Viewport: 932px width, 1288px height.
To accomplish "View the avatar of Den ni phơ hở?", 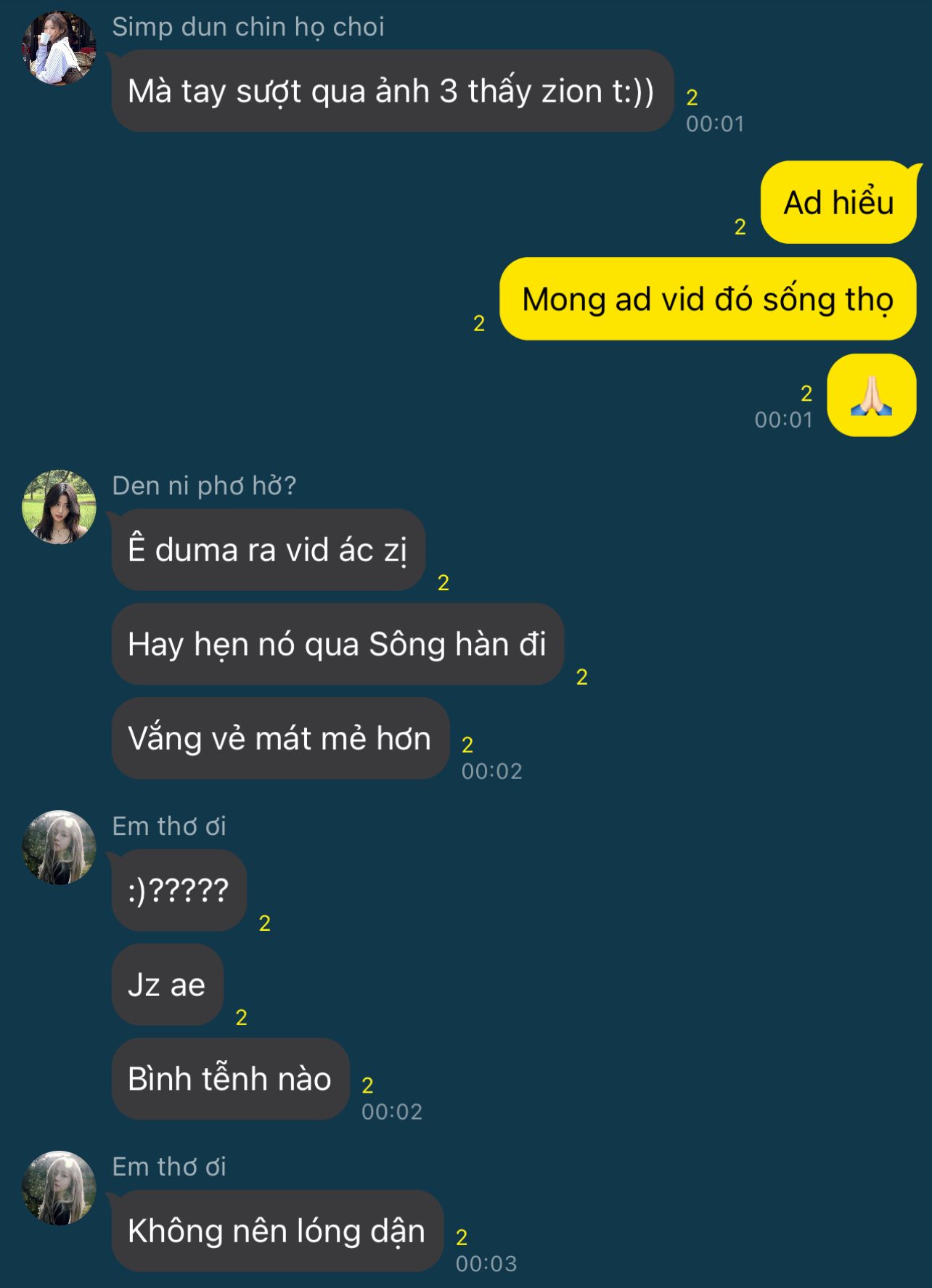I will [x=59, y=507].
